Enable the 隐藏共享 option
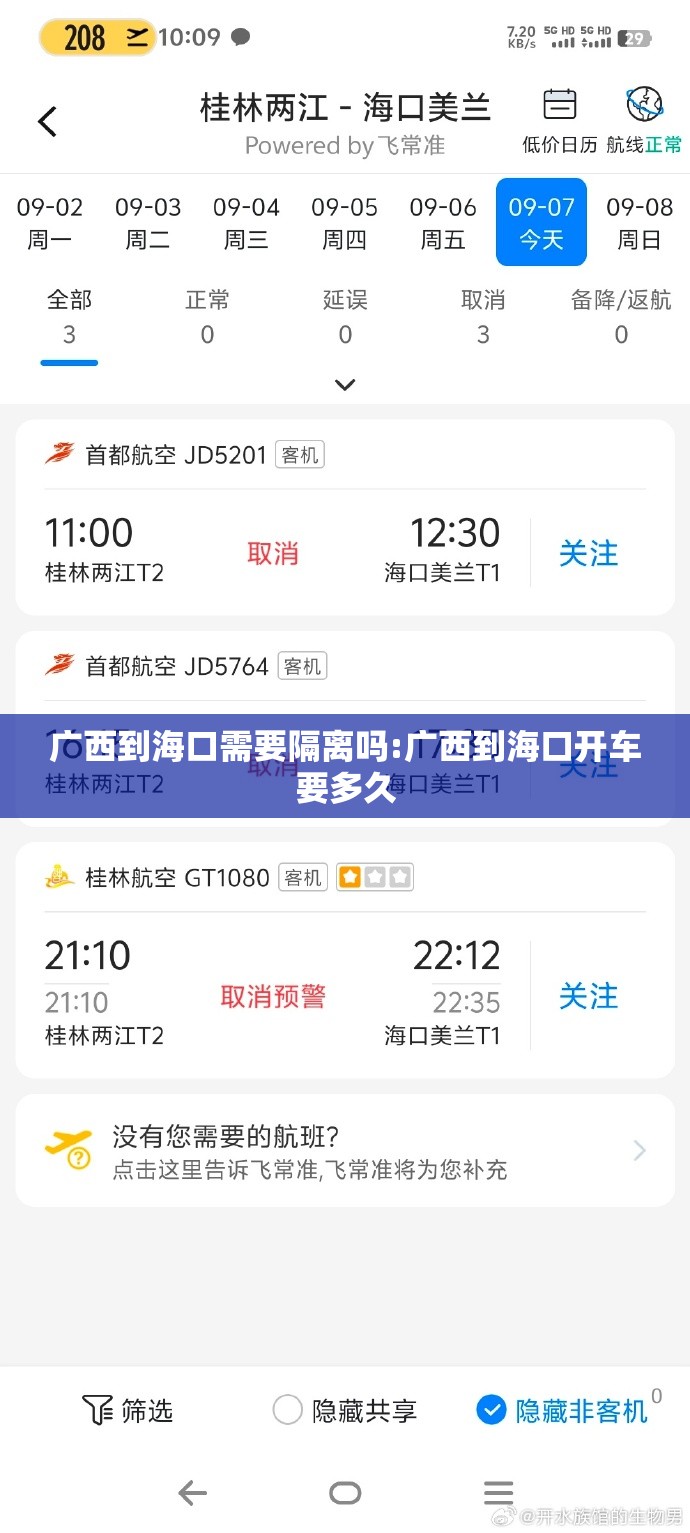Viewport: 690px width, 1533px height. (x=344, y=1410)
